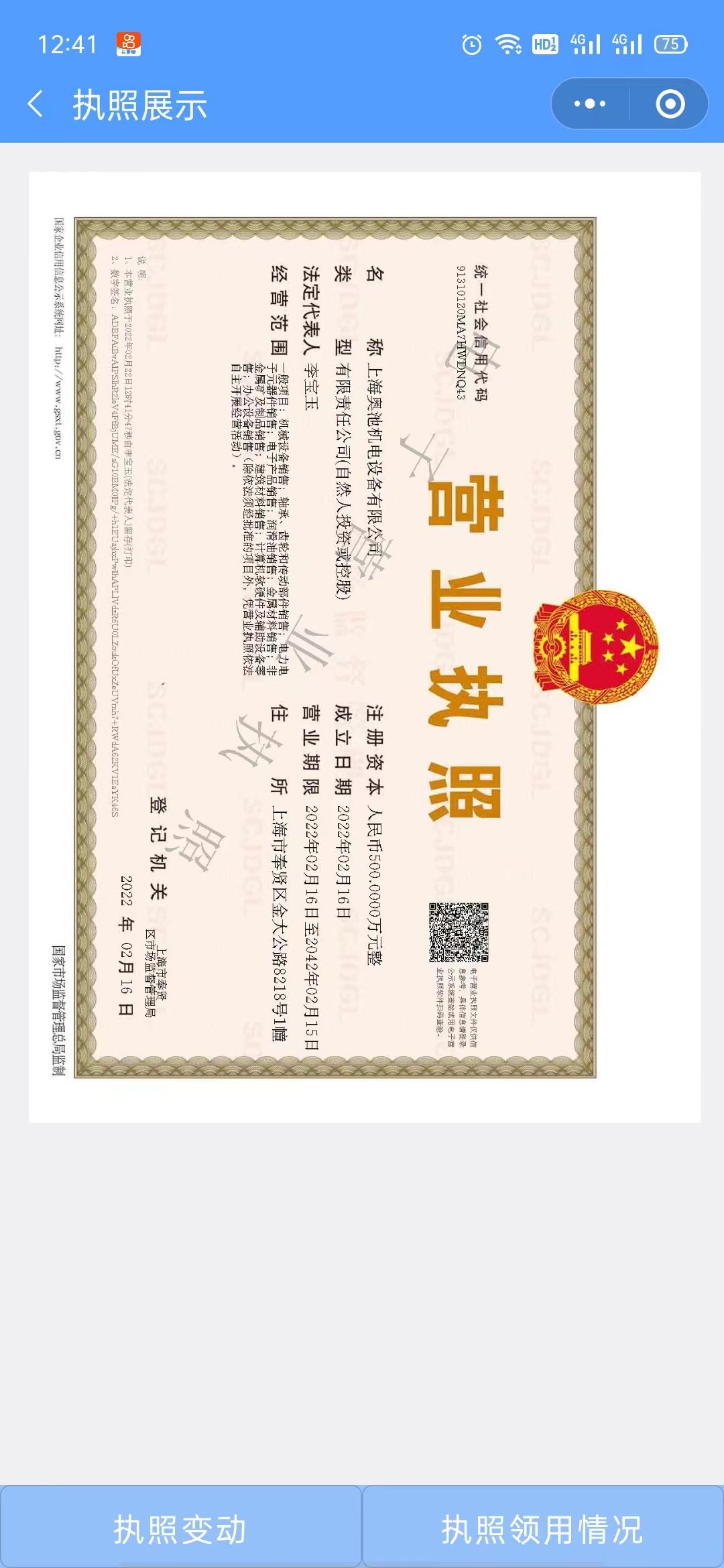View 执照领用情况 details
This screenshot has width=724, height=1568.
point(542,1528)
